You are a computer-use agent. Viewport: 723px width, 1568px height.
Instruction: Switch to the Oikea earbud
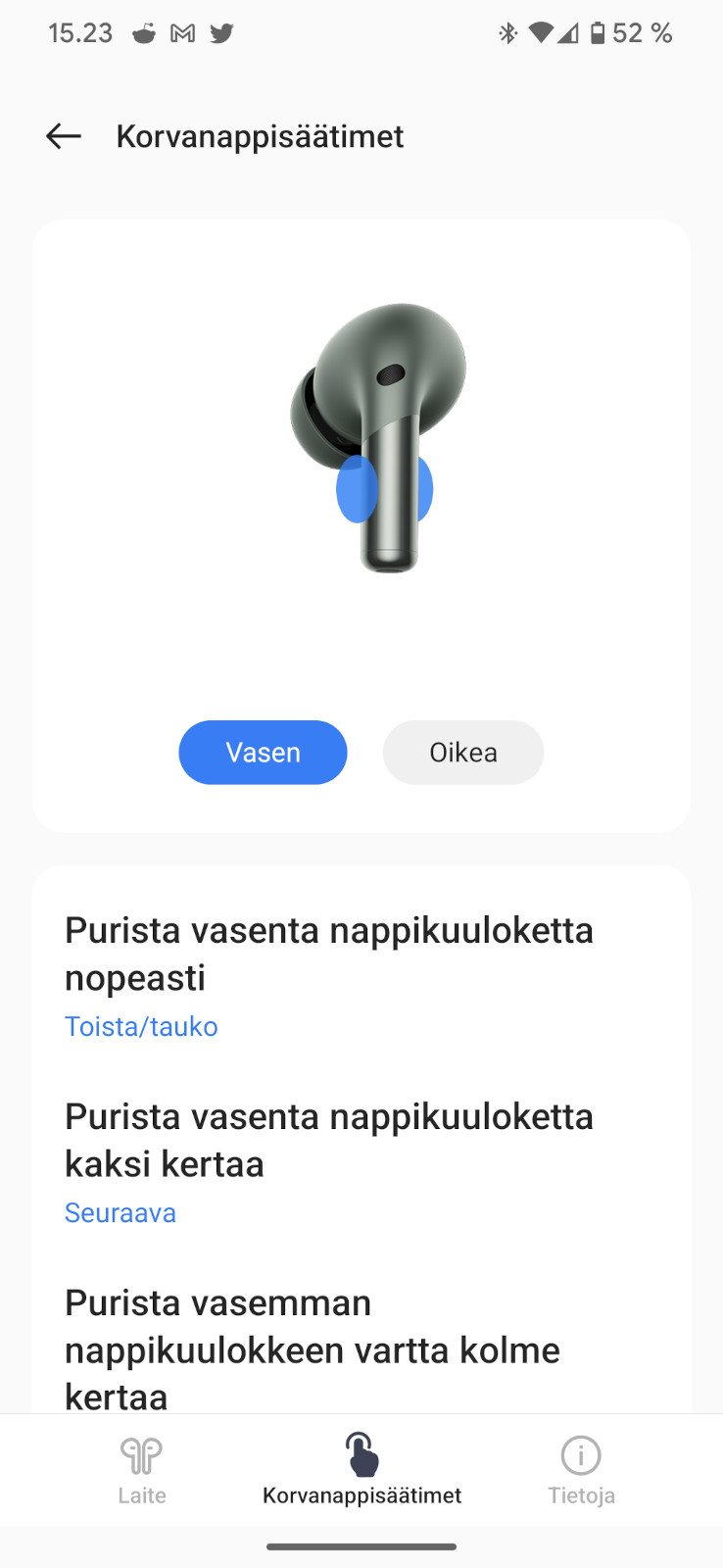tap(462, 752)
